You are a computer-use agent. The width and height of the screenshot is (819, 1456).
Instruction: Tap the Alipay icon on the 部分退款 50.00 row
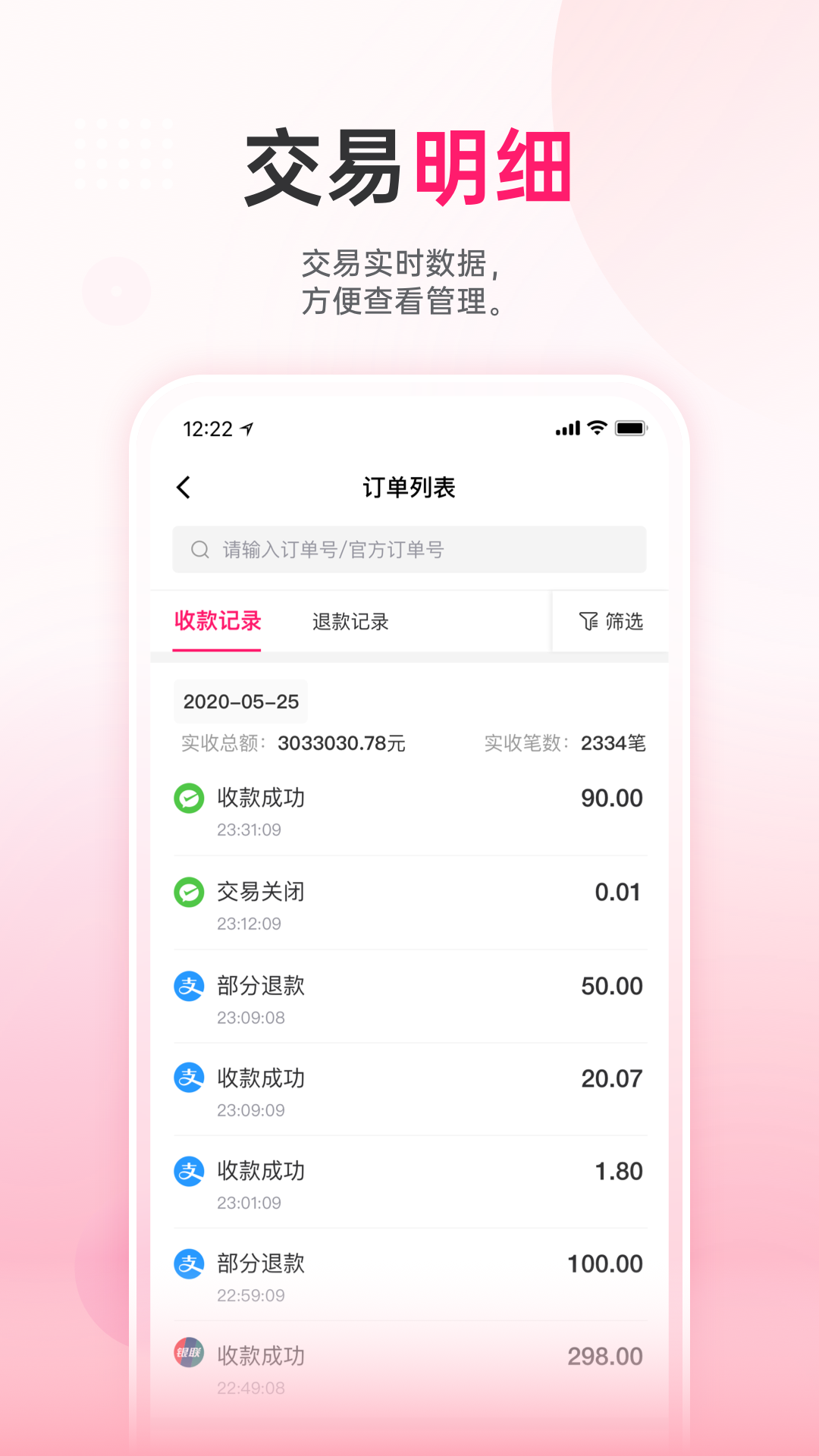(188, 985)
